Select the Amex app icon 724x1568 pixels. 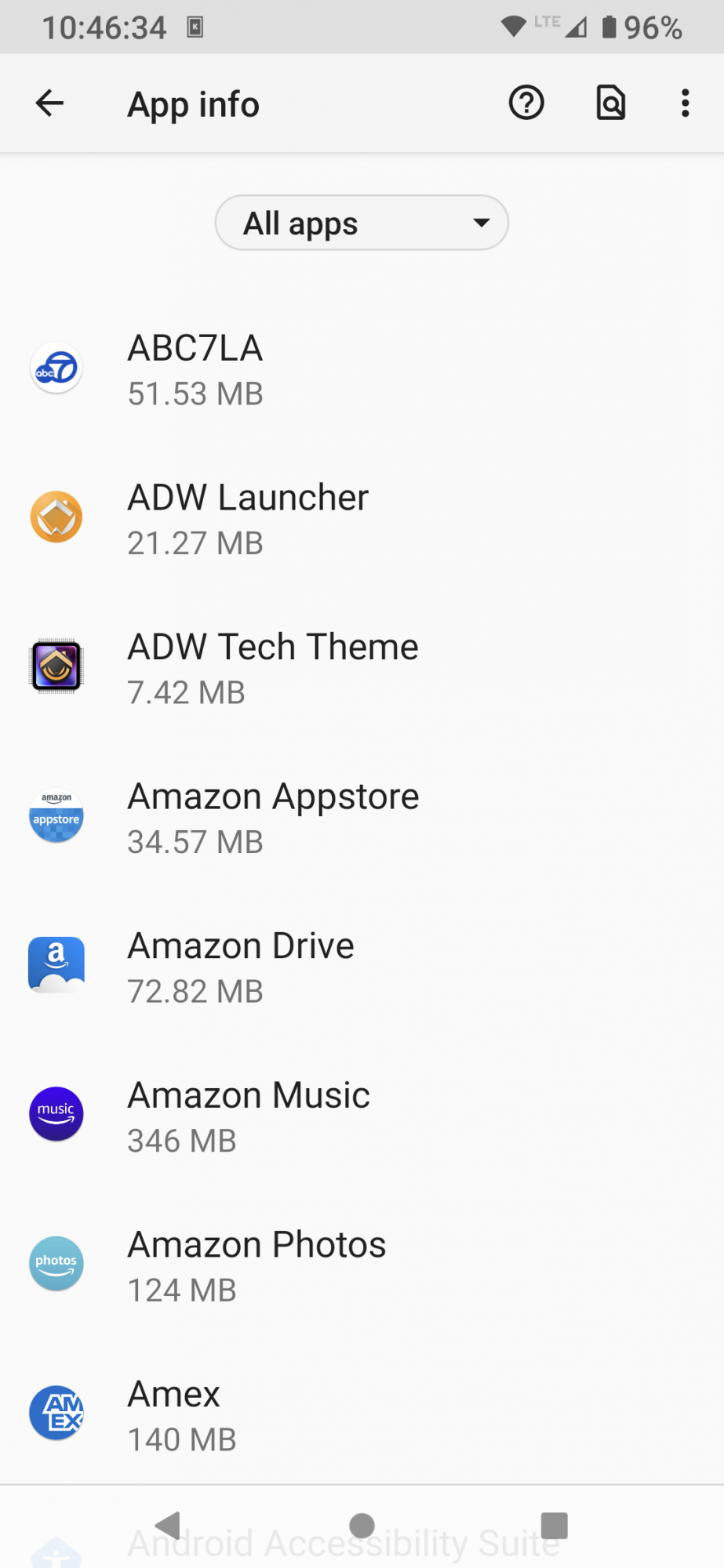tap(56, 1413)
